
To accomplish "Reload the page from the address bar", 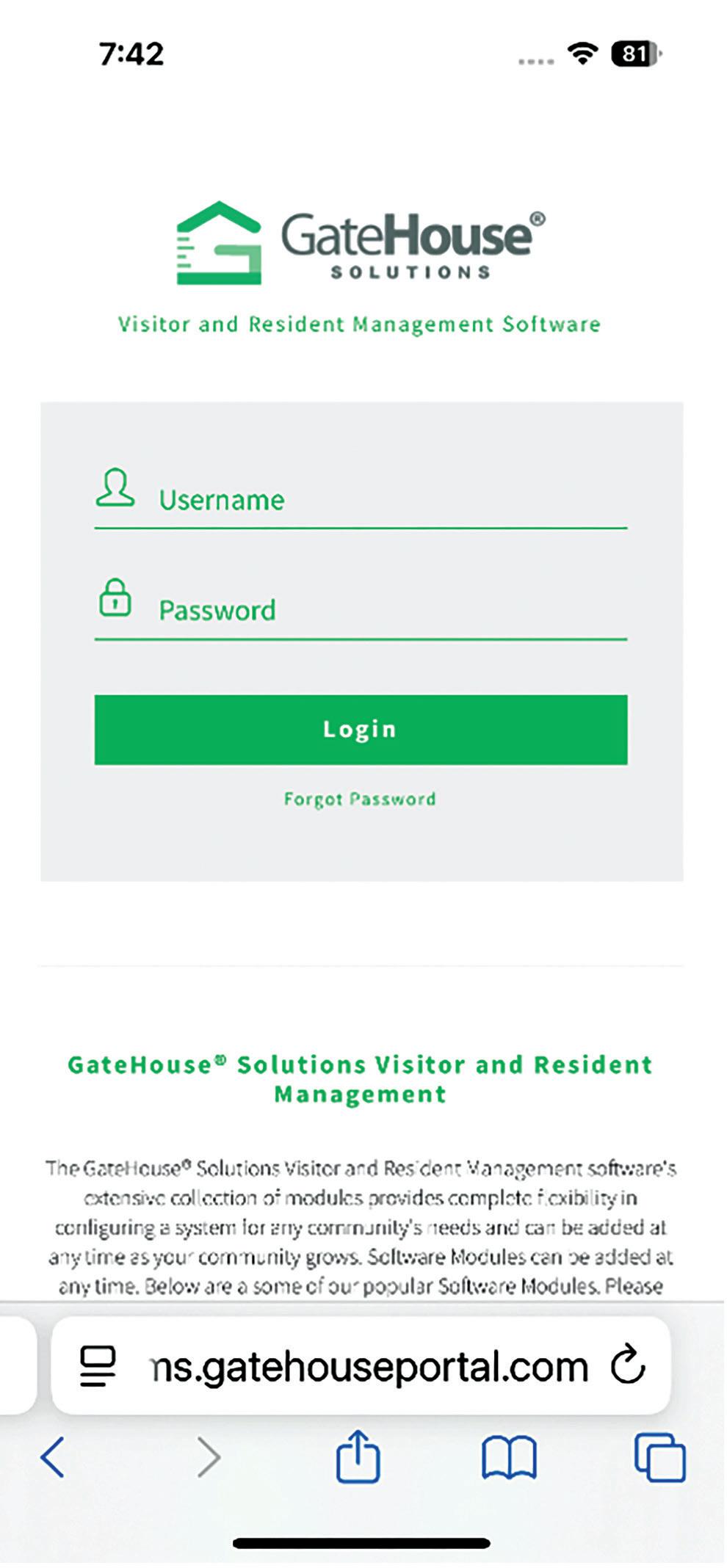I will pyautogui.click(x=628, y=1365).
